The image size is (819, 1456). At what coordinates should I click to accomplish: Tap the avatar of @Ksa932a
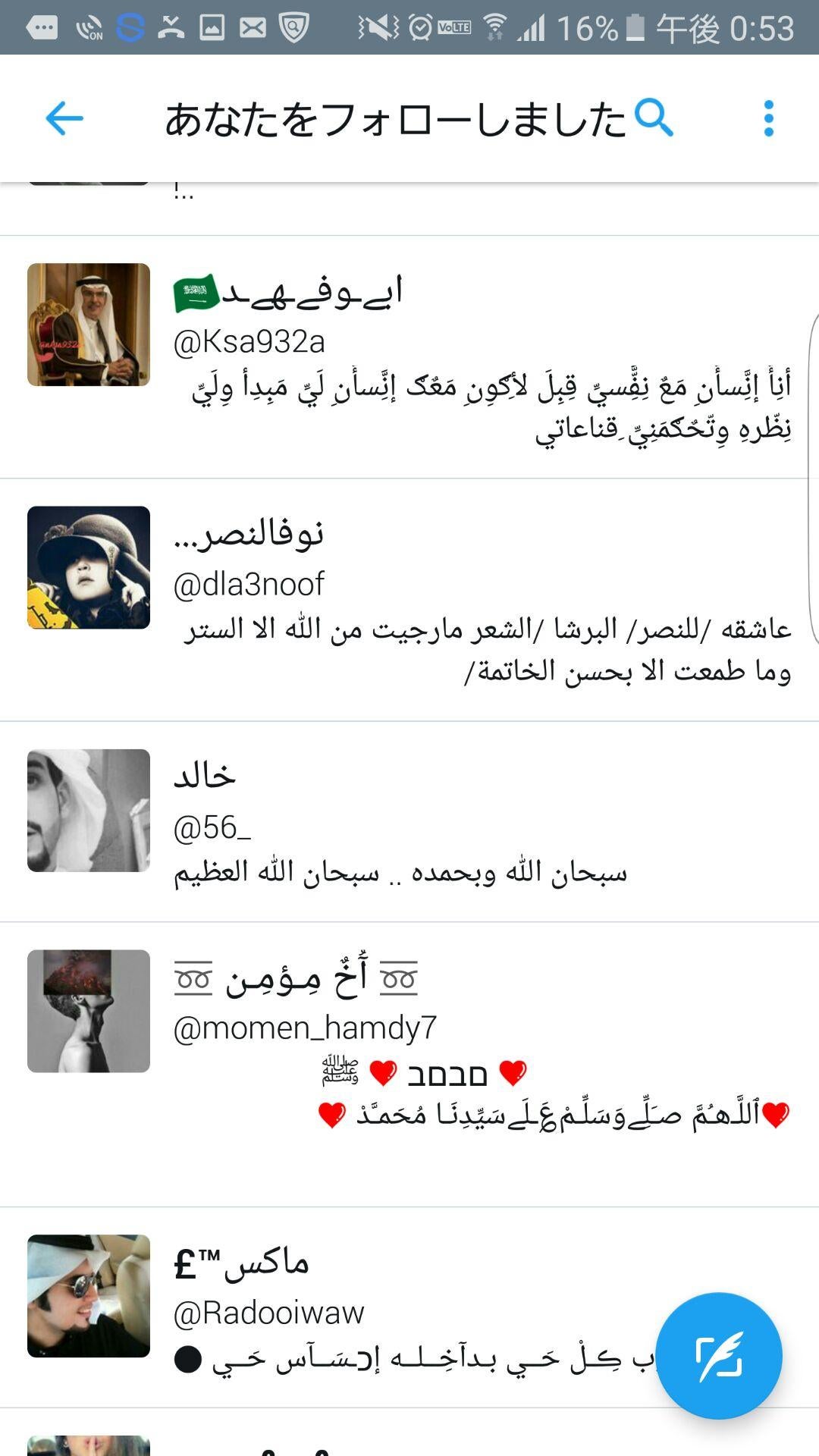tap(89, 325)
